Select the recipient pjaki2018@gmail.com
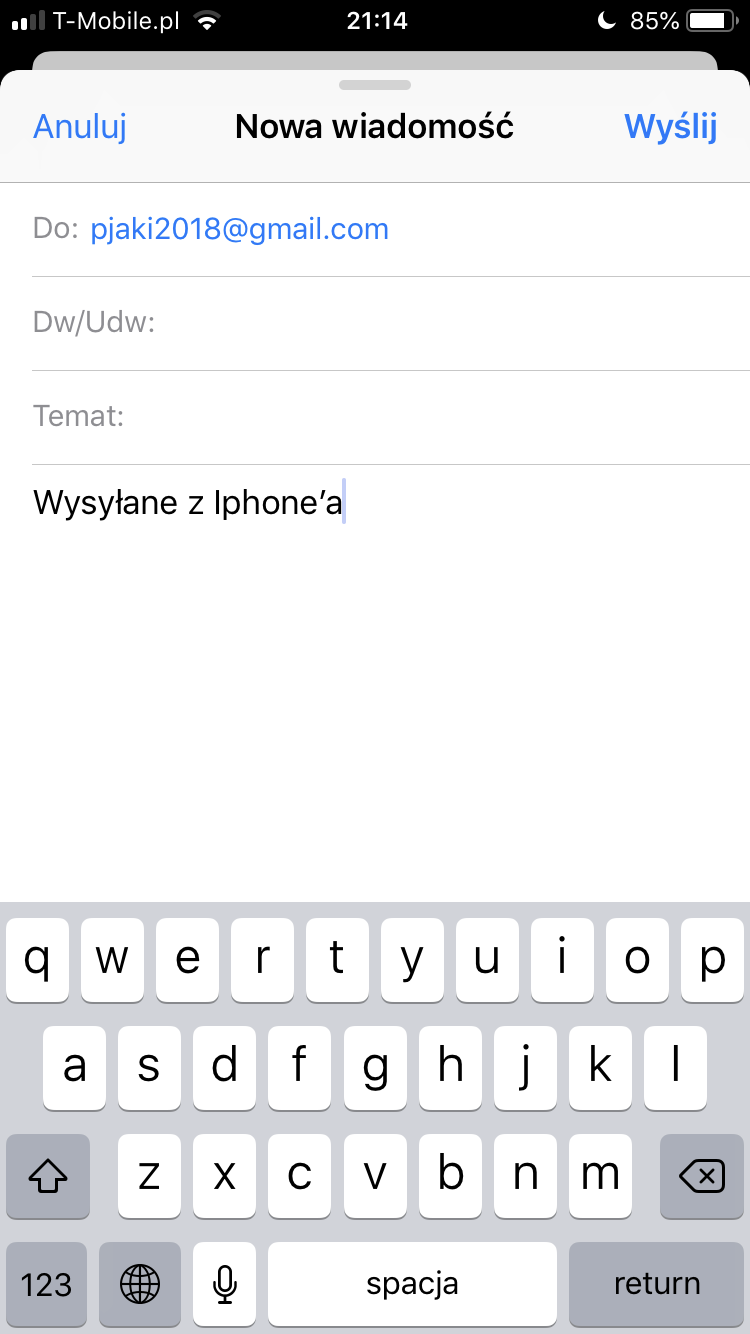 (x=240, y=229)
